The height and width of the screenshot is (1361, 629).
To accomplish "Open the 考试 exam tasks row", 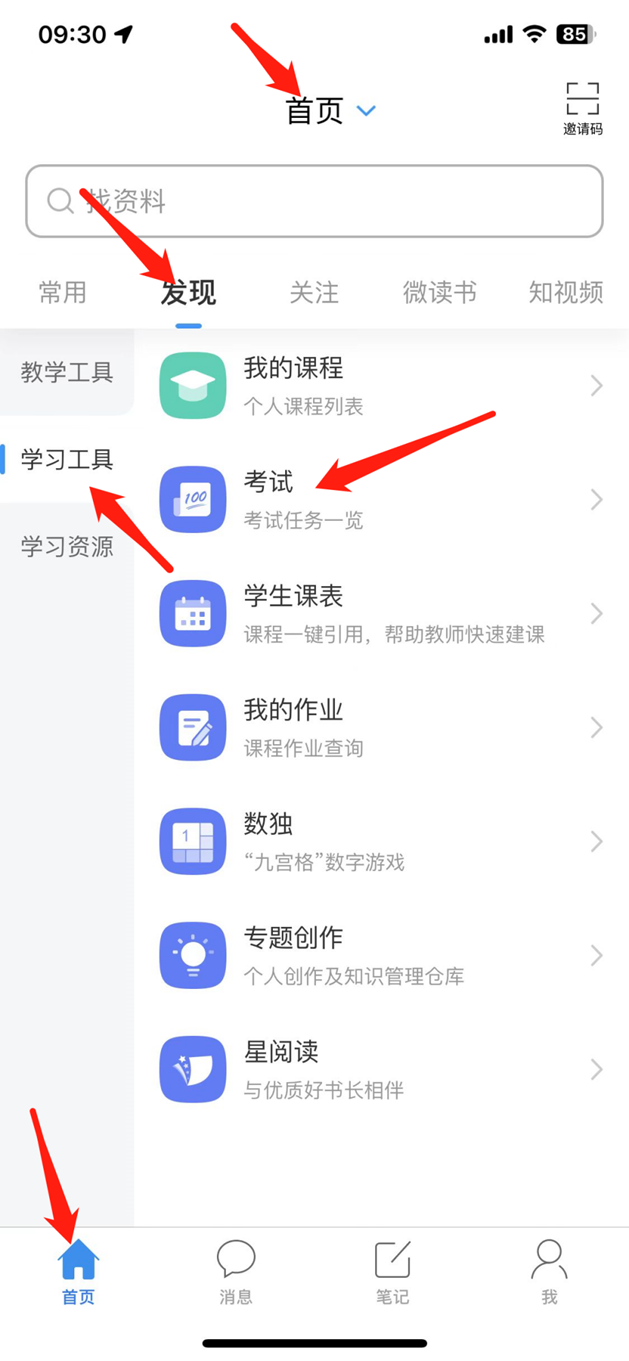I will click(380, 499).
